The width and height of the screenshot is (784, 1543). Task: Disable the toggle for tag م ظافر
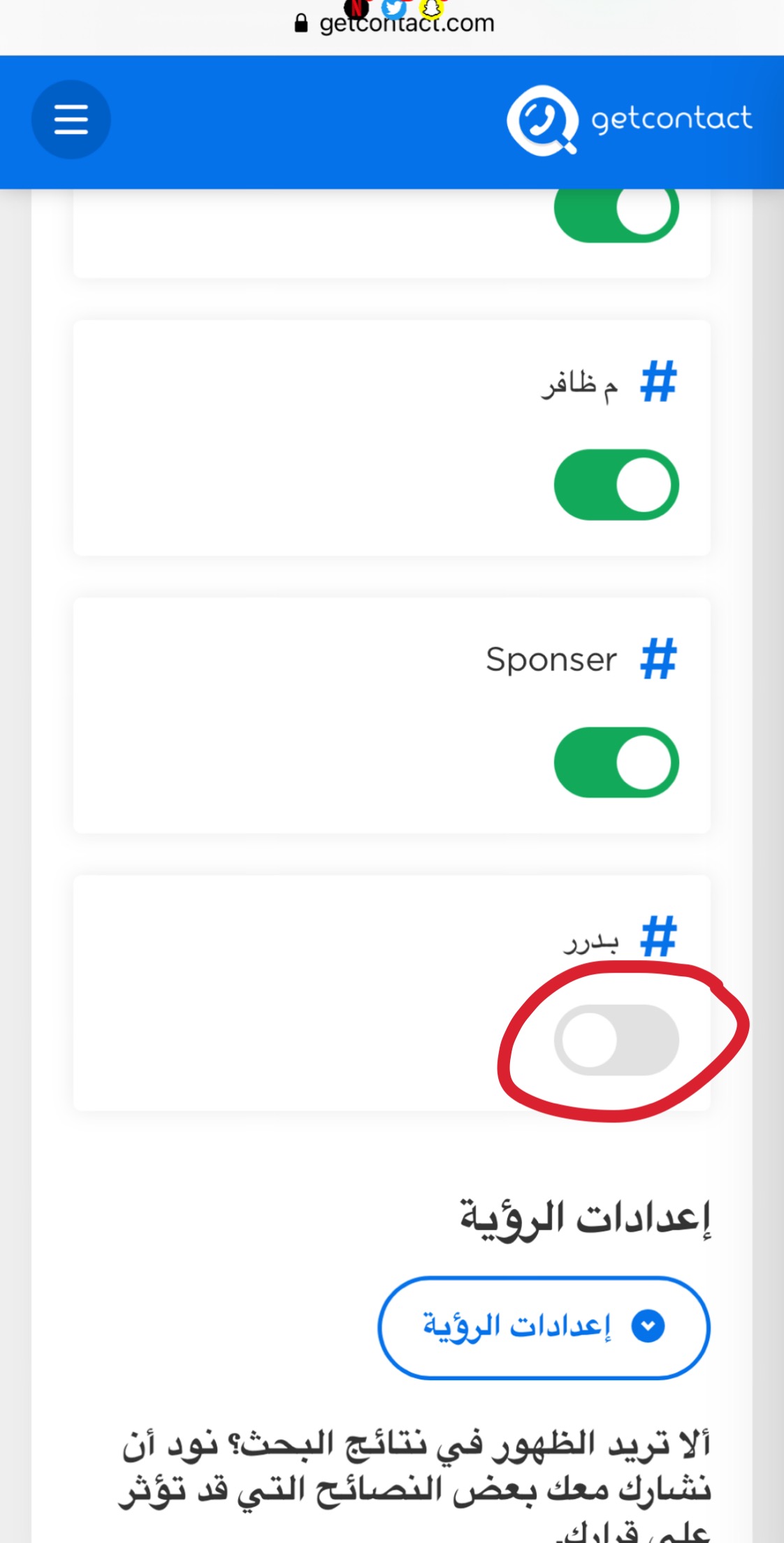point(616,484)
